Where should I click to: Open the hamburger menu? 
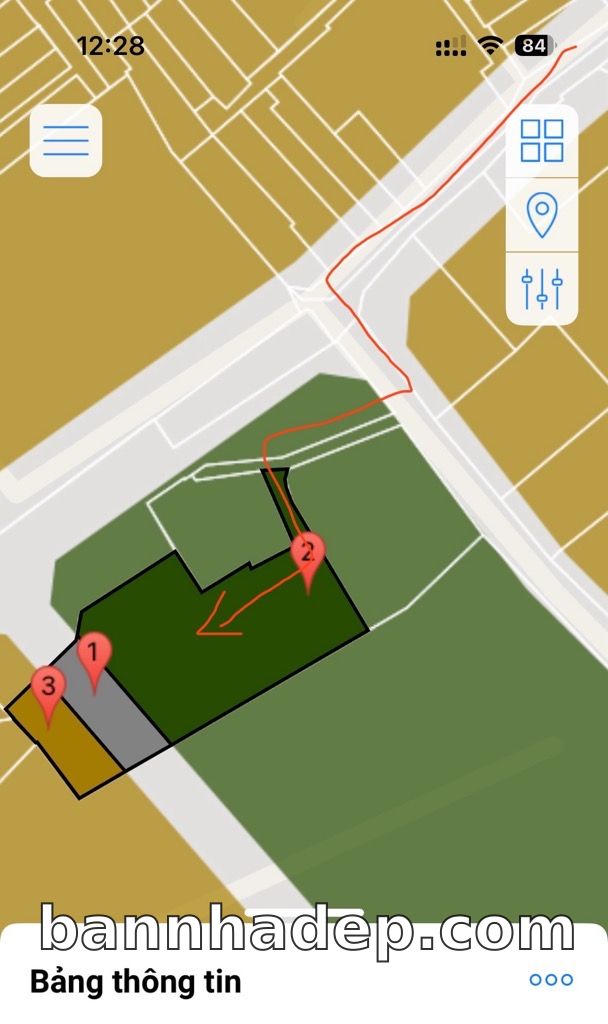pyautogui.click(x=66, y=141)
